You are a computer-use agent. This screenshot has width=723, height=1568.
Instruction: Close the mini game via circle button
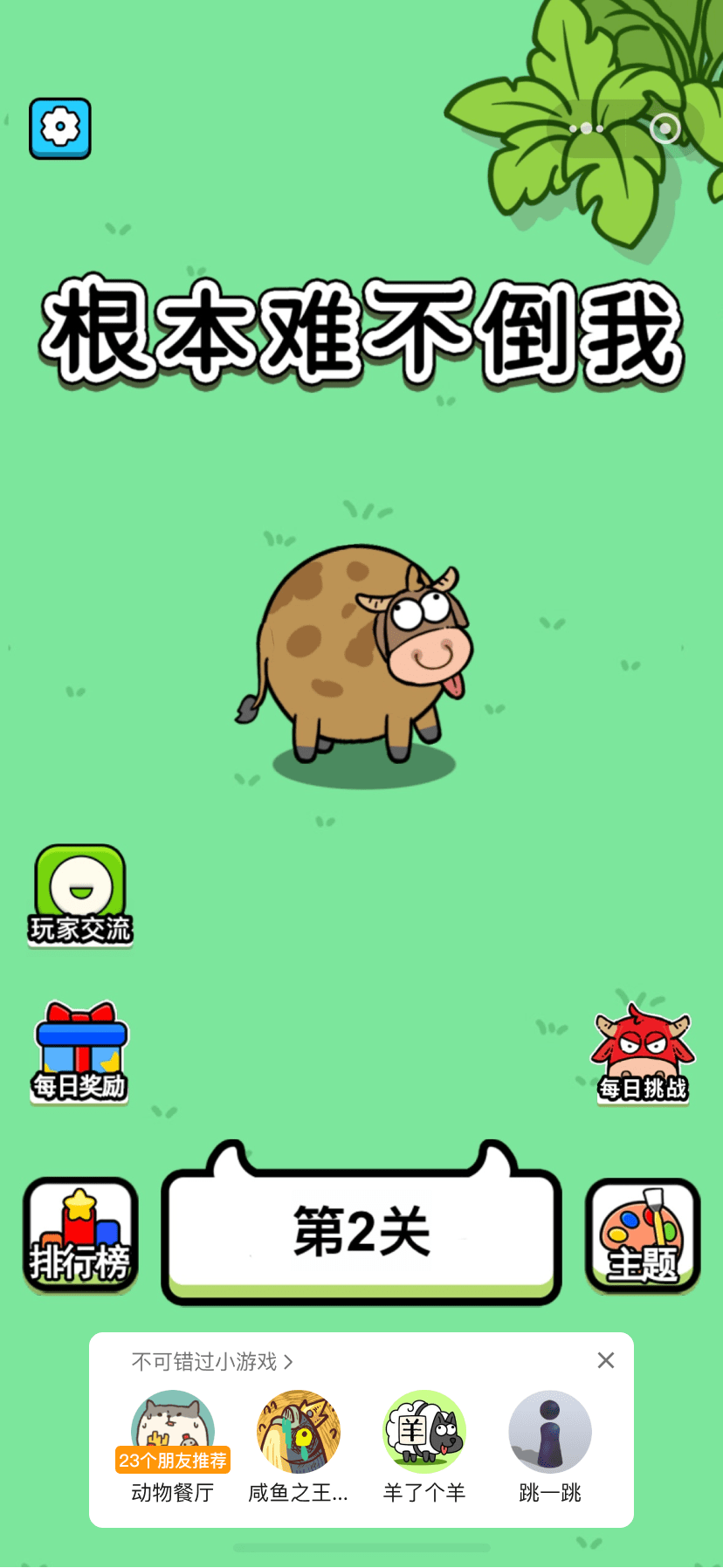[665, 128]
